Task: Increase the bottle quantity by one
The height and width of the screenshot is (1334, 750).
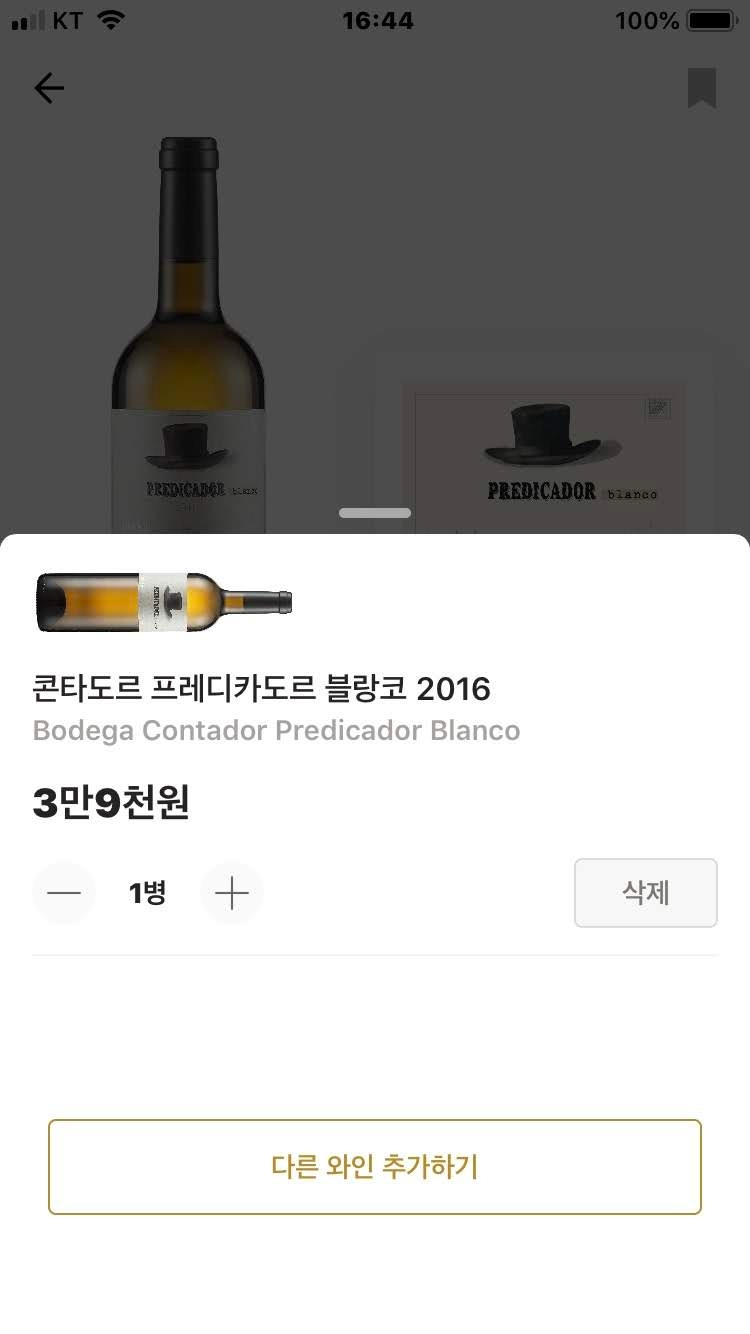Action: pos(231,893)
